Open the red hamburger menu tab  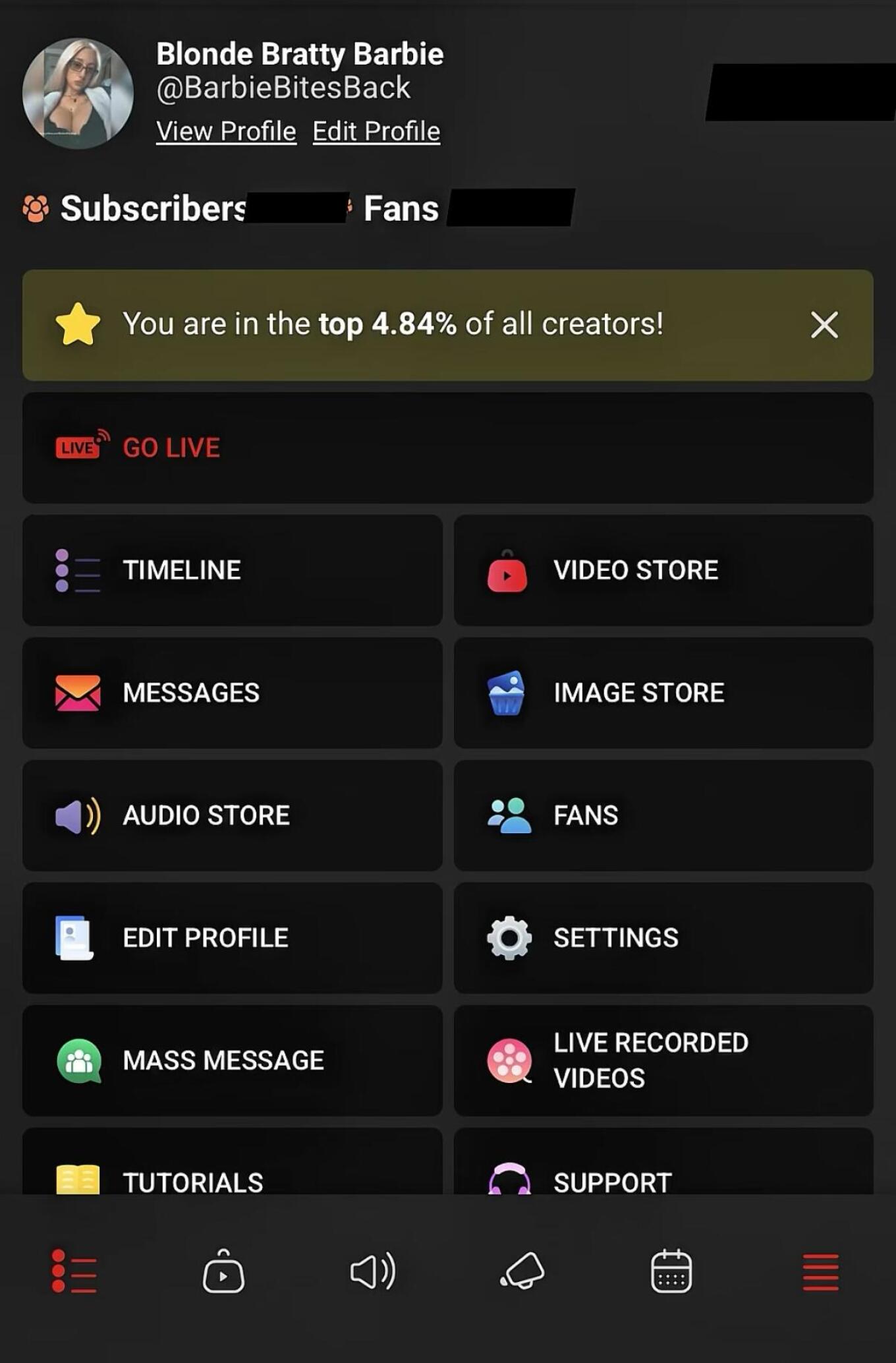point(820,1271)
